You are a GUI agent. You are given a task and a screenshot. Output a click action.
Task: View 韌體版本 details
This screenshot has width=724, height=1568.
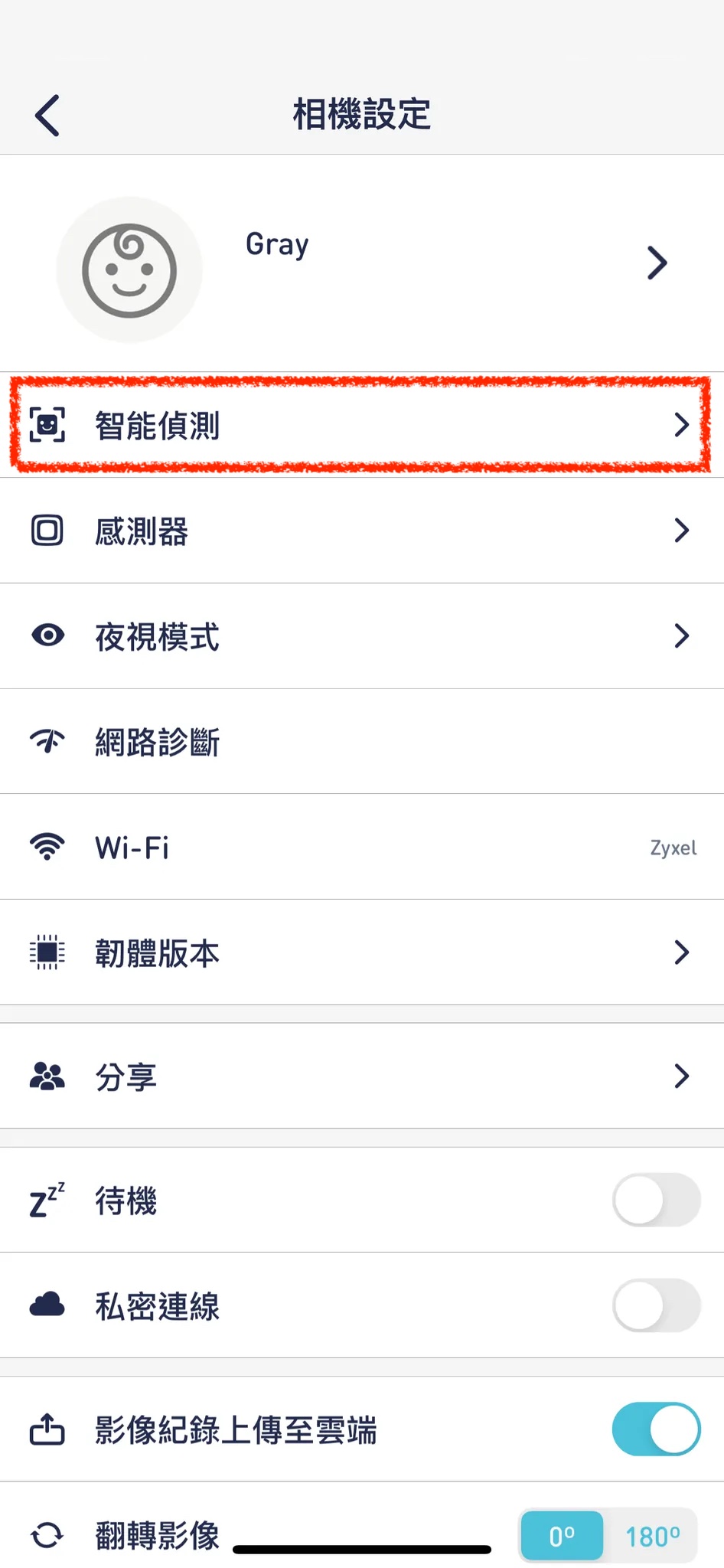point(362,952)
